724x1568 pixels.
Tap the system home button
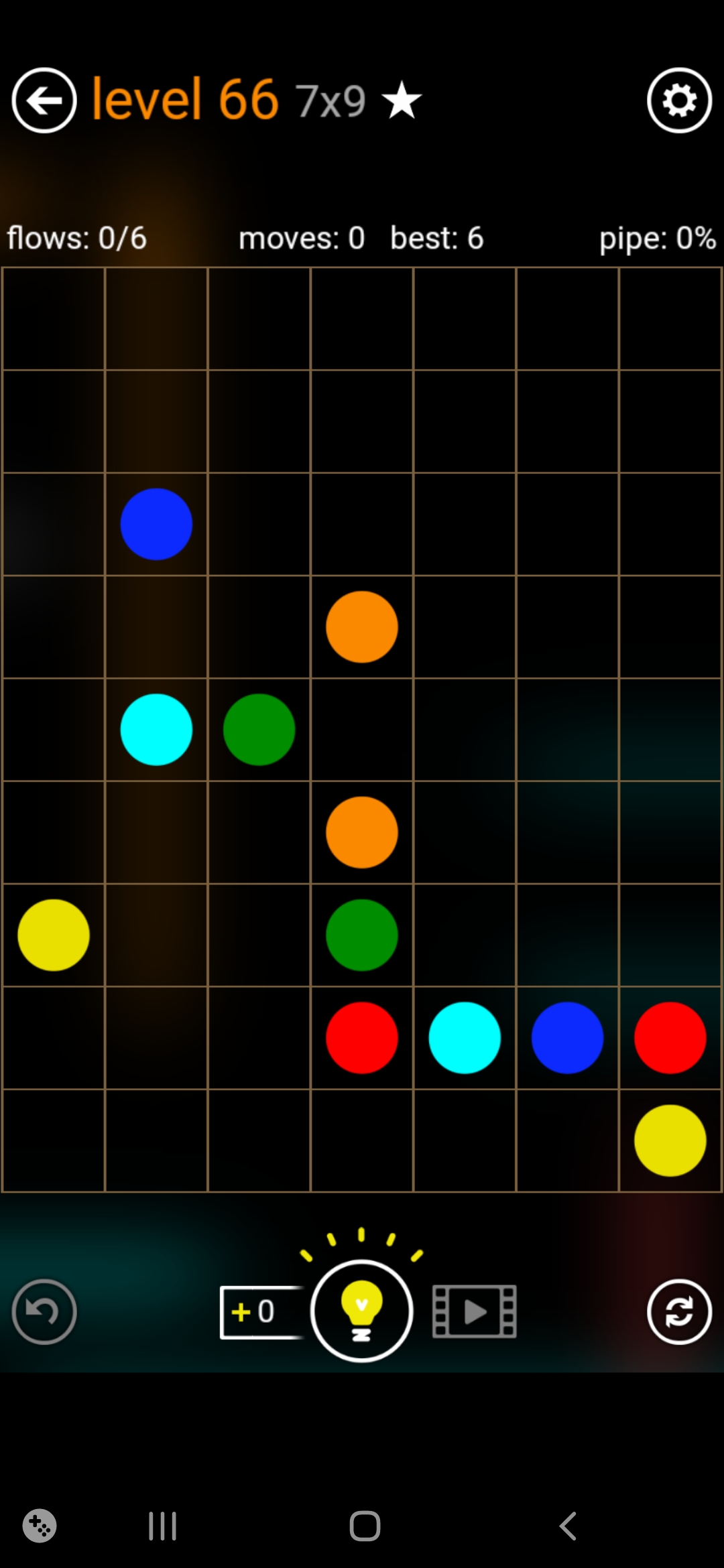tap(365, 1526)
